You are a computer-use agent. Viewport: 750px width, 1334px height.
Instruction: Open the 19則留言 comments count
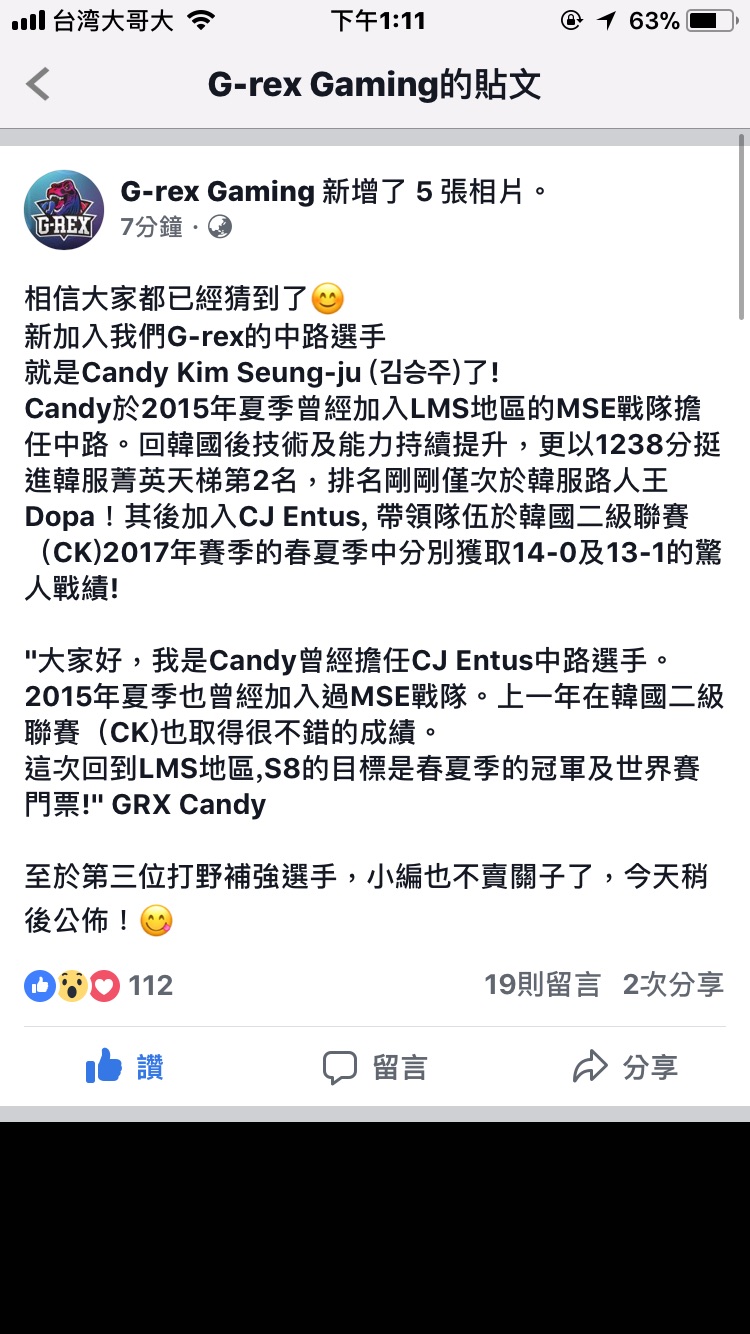(x=542, y=986)
